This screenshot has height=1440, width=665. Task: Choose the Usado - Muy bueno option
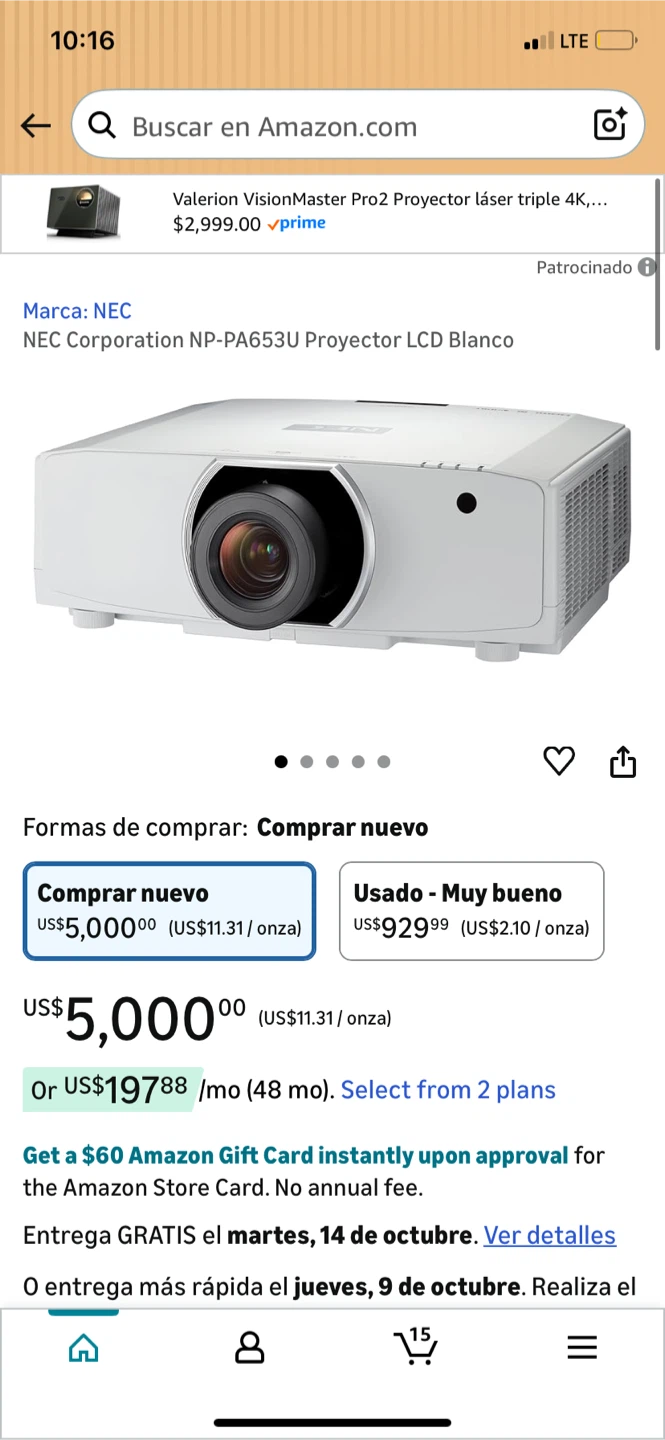(x=471, y=910)
